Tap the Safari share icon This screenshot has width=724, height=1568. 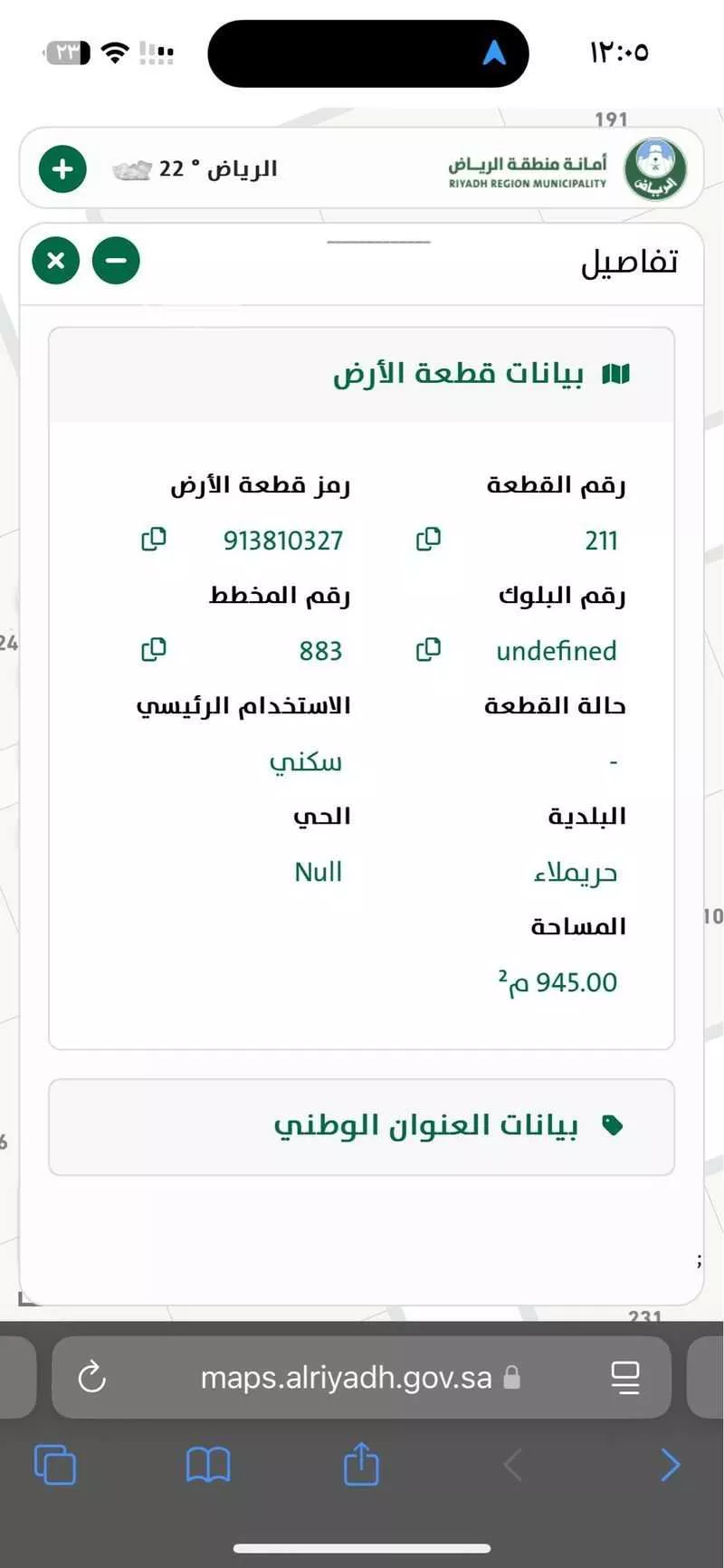click(x=361, y=1464)
